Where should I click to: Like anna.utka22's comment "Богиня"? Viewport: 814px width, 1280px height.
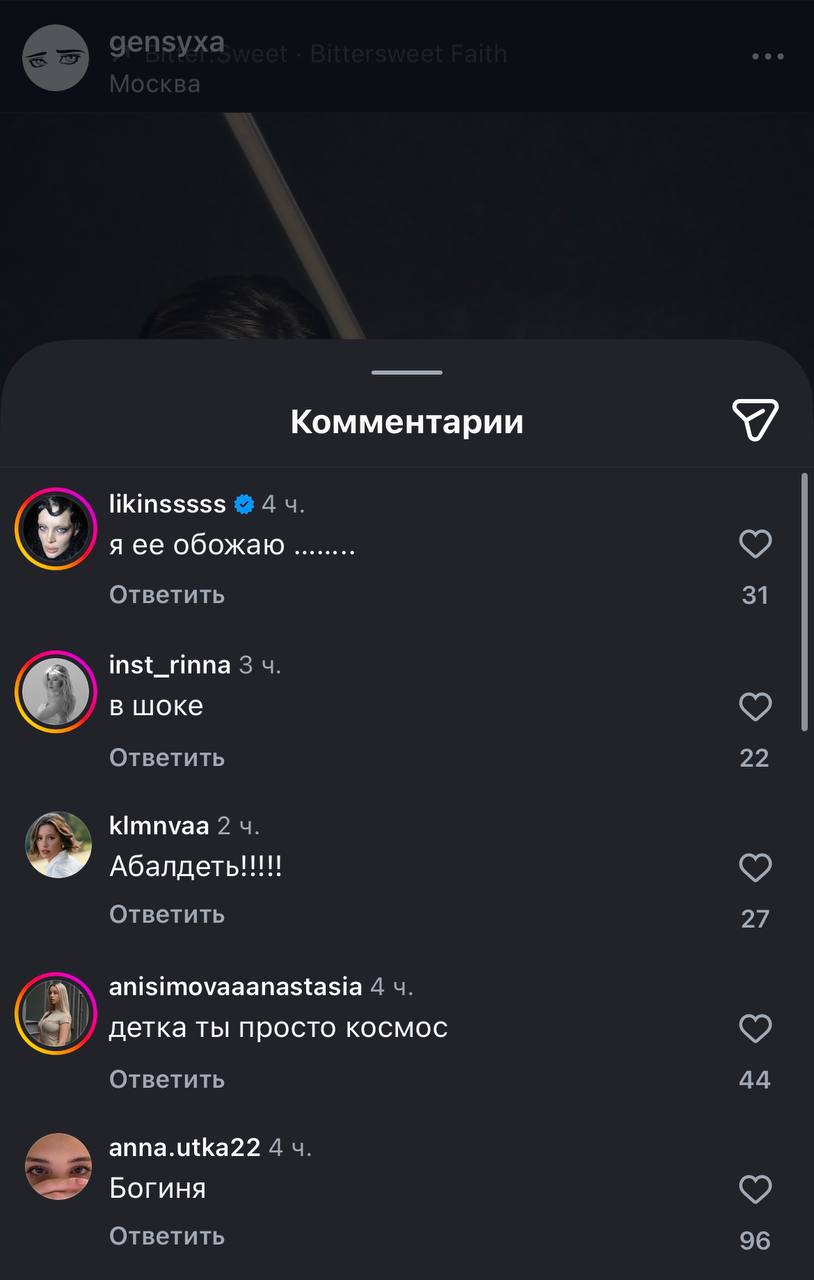(755, 1189)
